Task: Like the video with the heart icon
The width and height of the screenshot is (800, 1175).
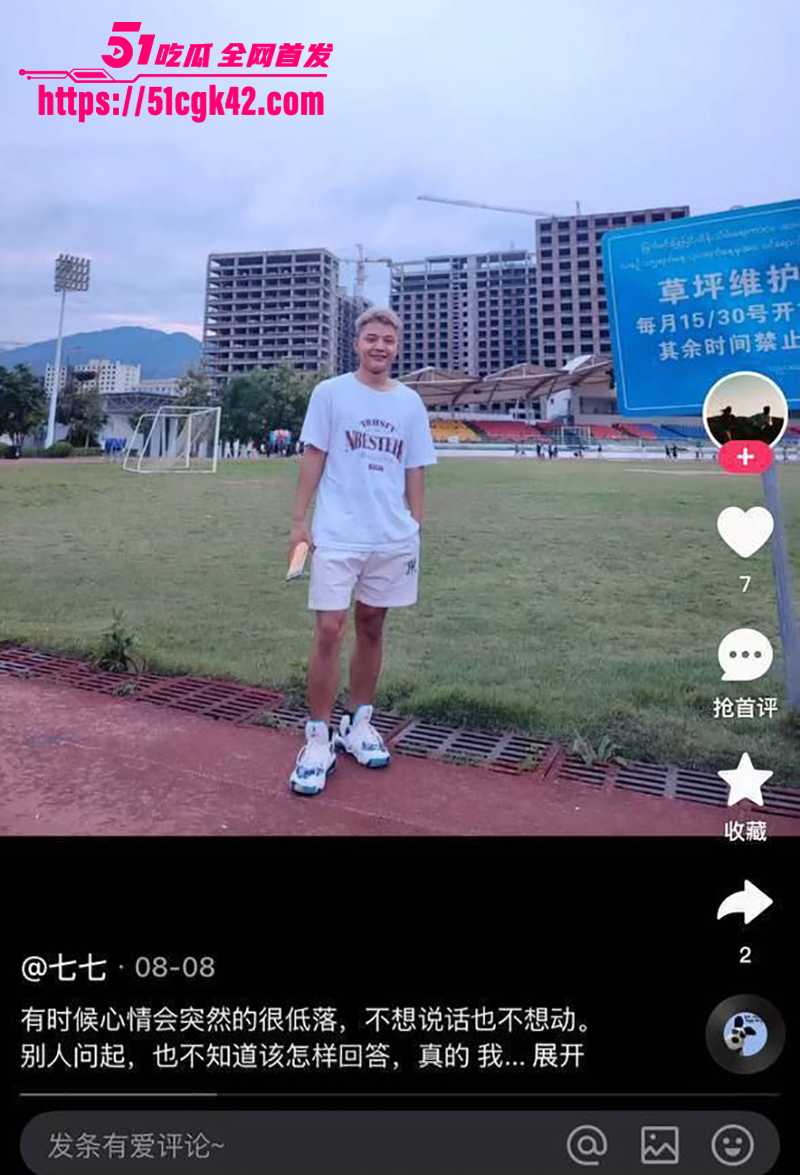Action: [745, 531]
